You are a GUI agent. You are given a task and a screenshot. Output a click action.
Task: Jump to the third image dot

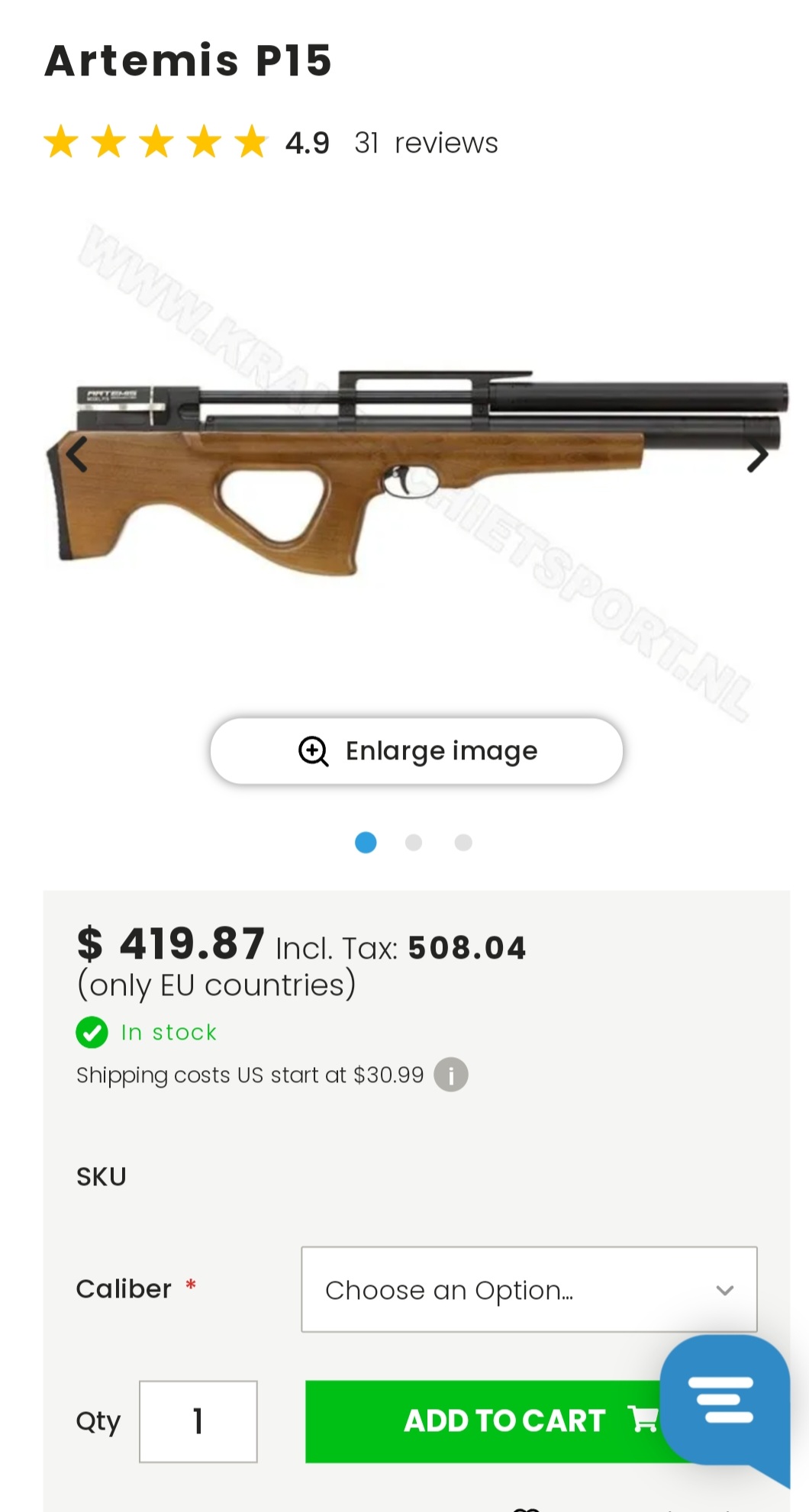coord(463,843)
